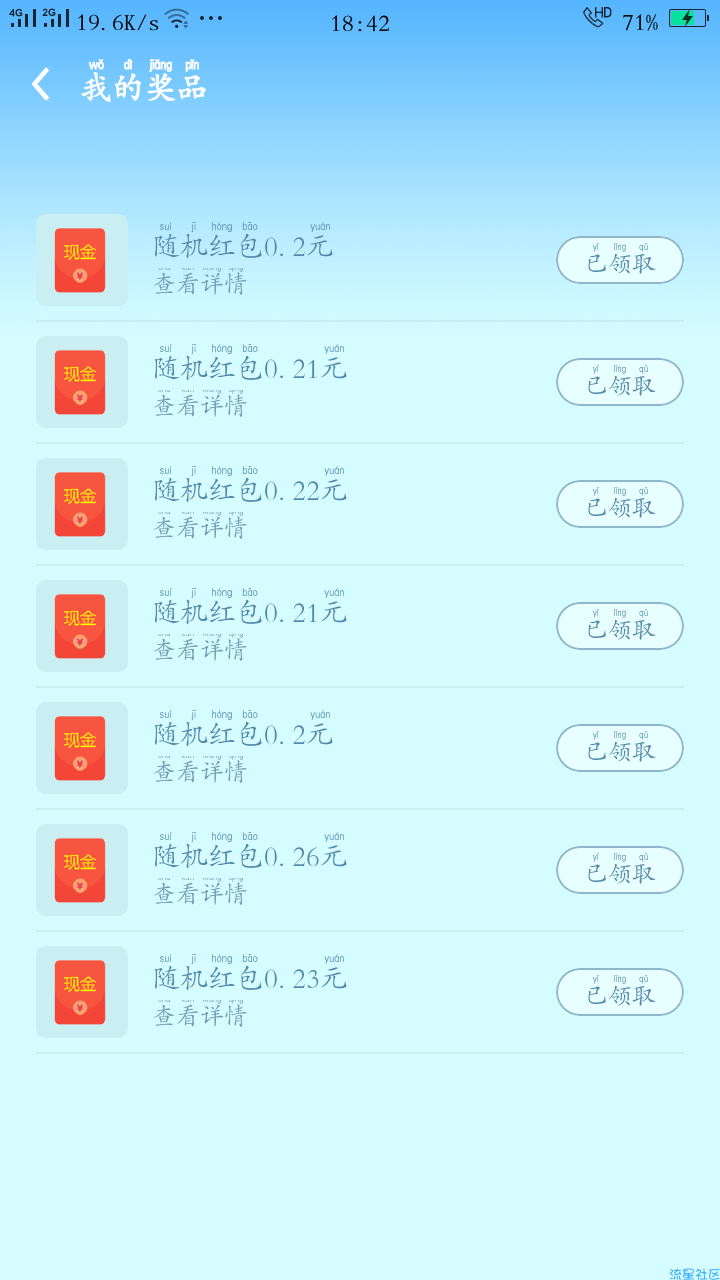Tap 已领取 button for 随机红包0.22元
The image size is (720, 1280).
coord(620,504)
